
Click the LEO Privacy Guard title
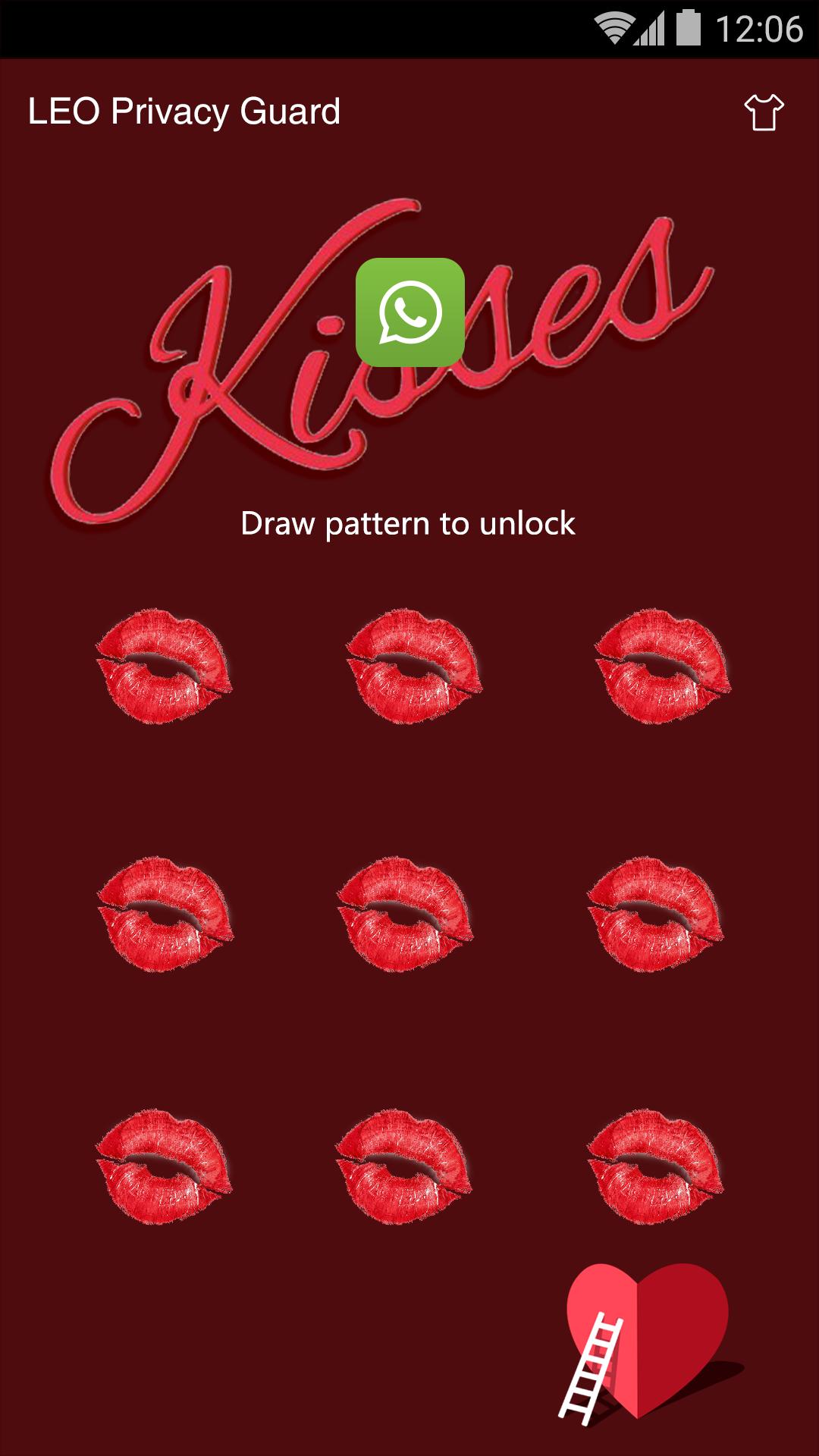point(184,111)
